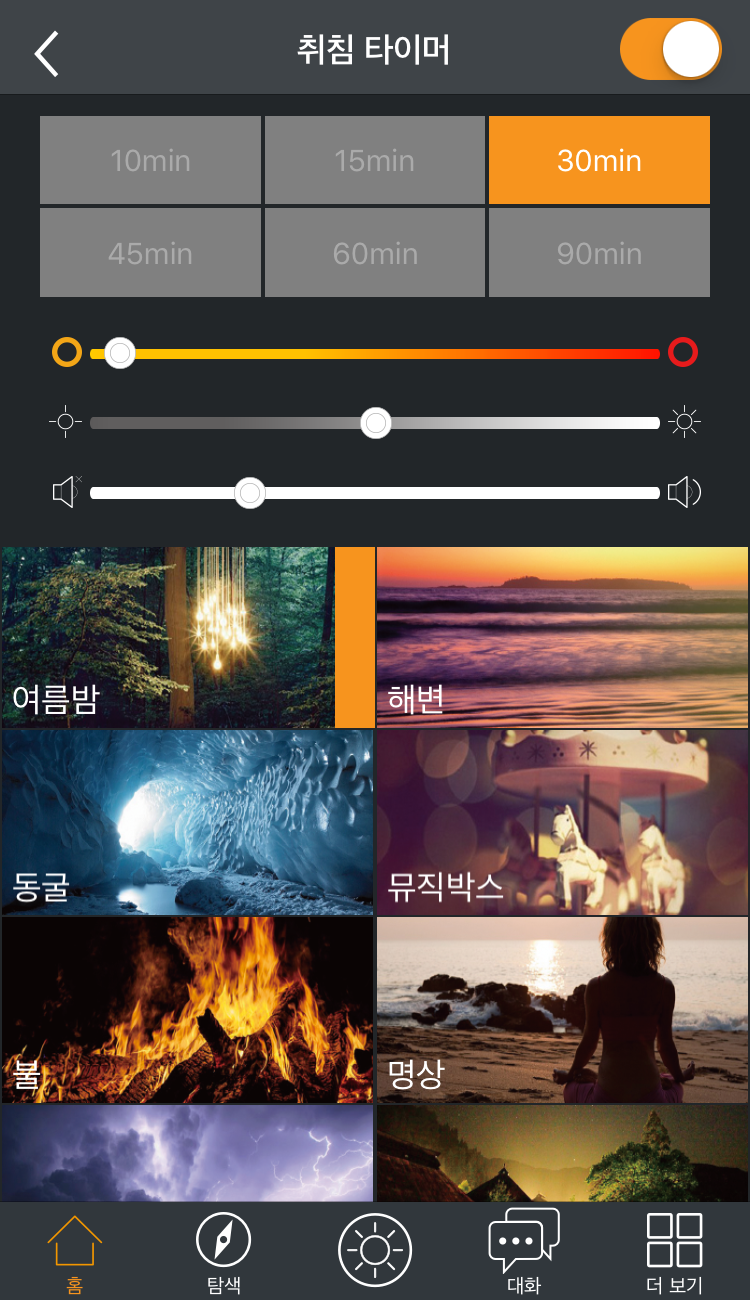The height and width of the screenshot is (1300, 750).
Task: Select 90min as sleep timer
Action: [599, 253]
